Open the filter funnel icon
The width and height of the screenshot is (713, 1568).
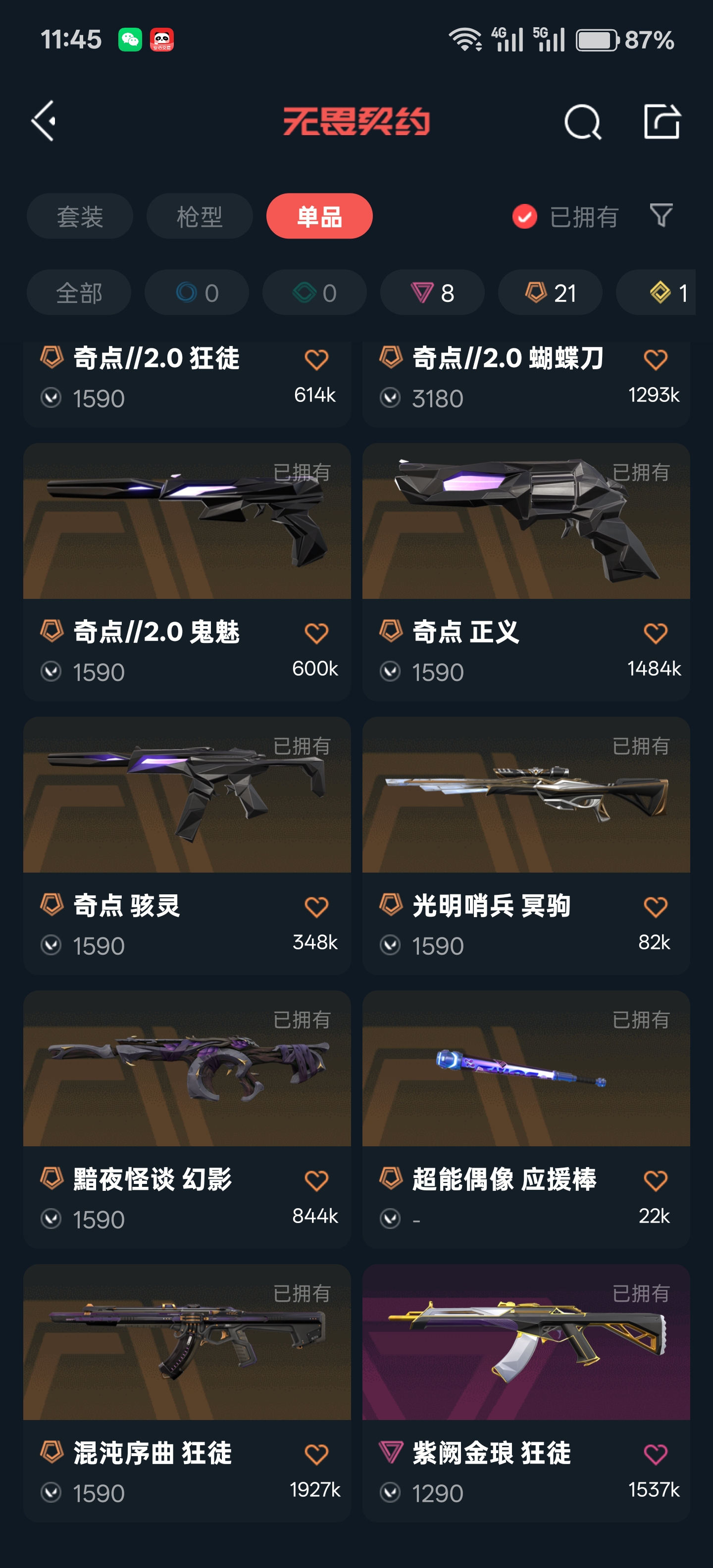coord(661,215)
